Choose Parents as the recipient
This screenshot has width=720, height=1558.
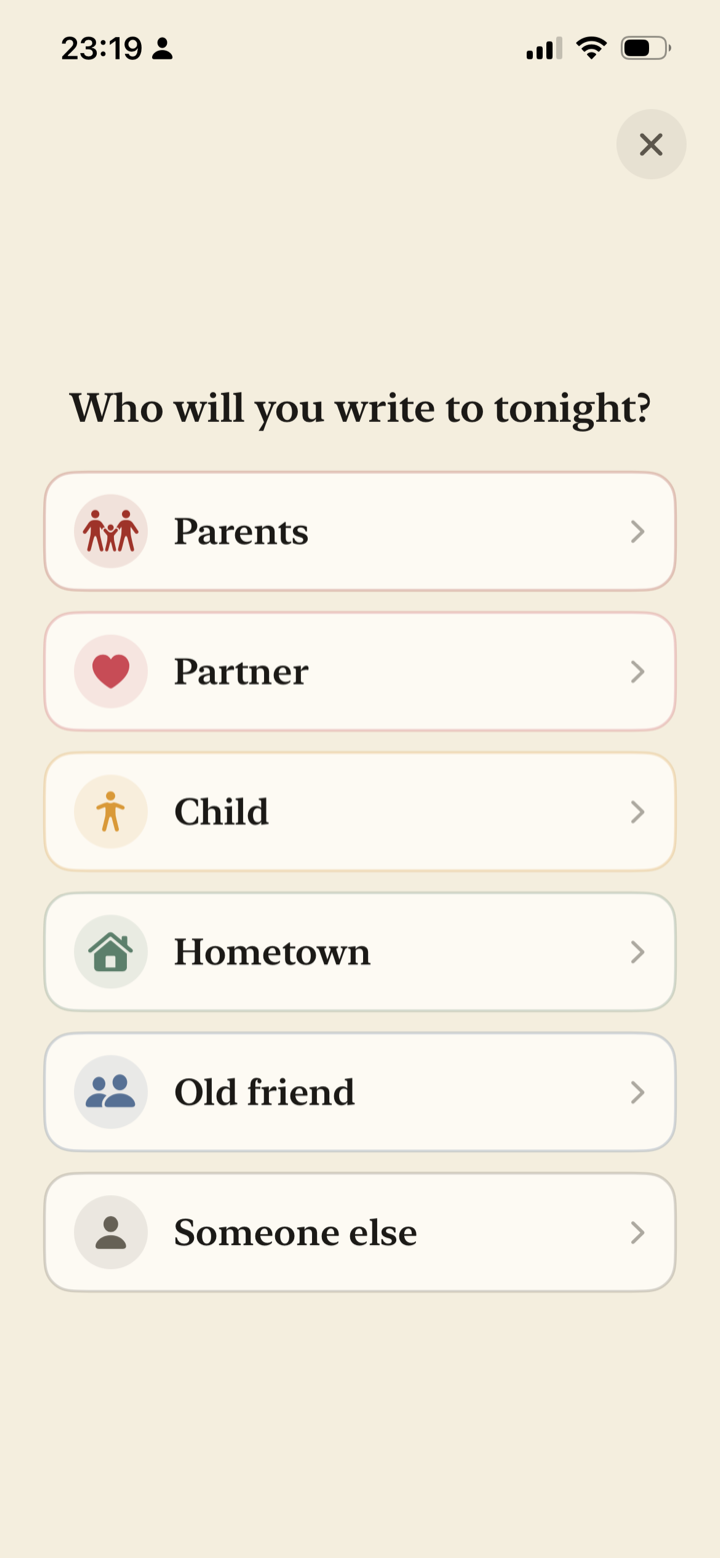click(360, 531)
